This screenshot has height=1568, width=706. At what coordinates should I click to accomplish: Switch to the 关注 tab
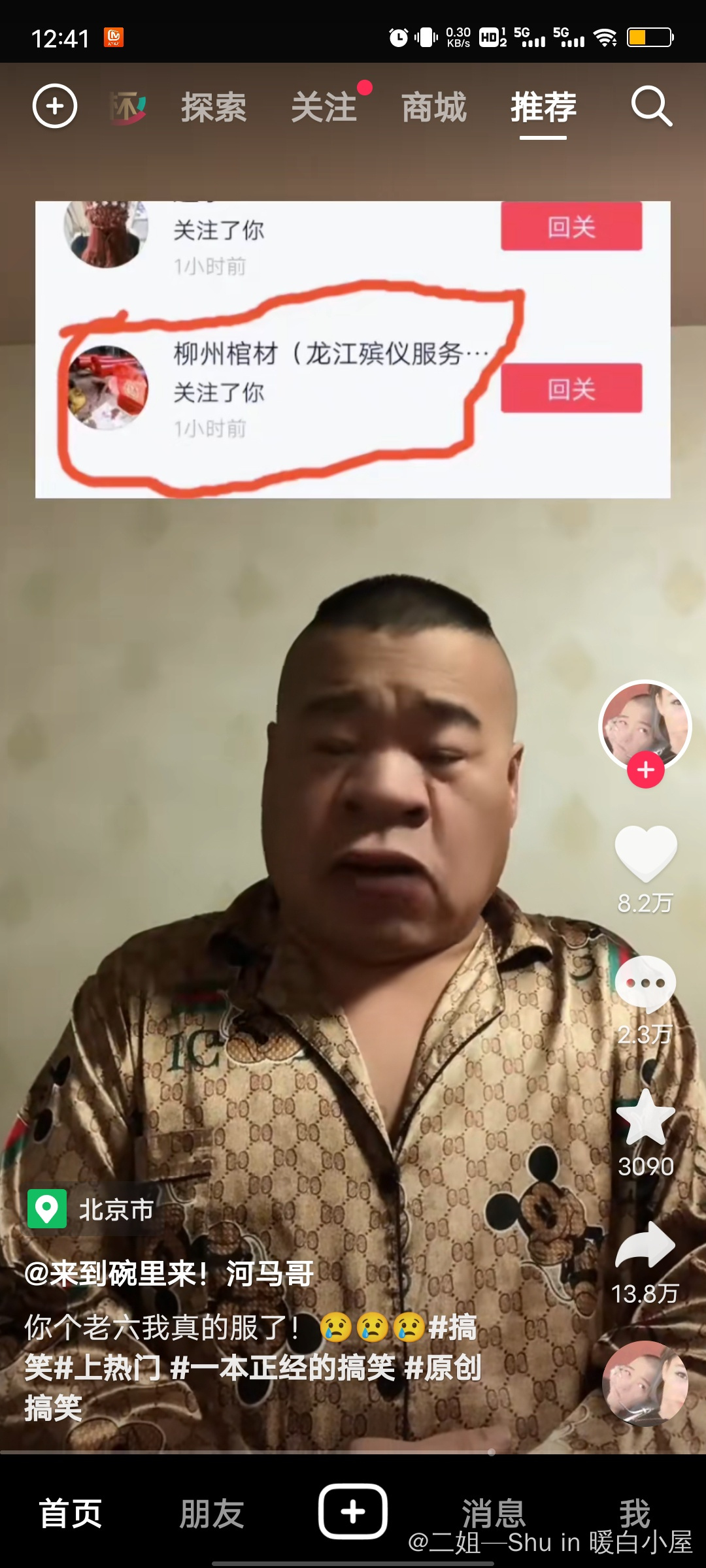point(324,108)
